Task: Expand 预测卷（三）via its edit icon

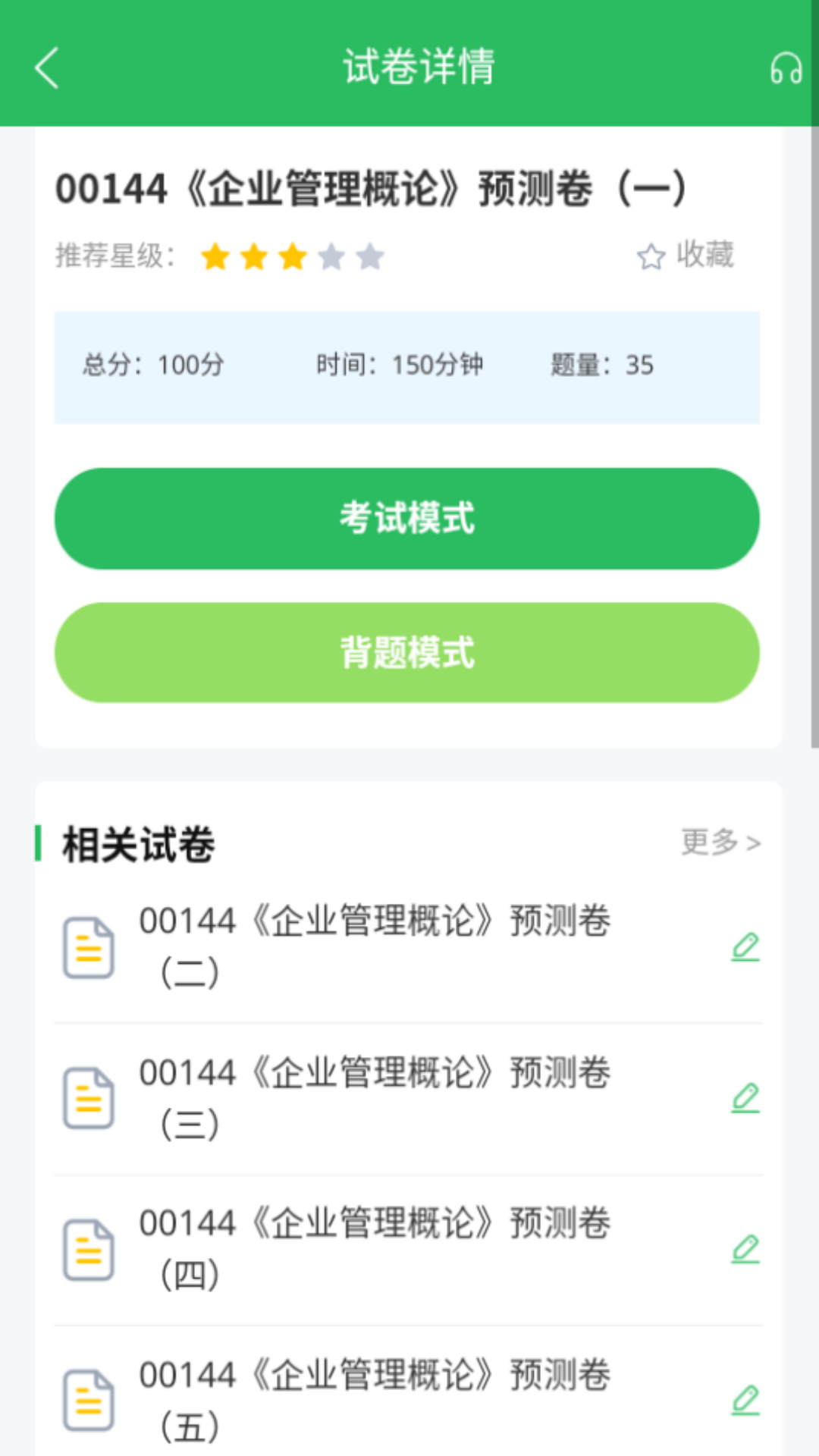Action: 745,1100
